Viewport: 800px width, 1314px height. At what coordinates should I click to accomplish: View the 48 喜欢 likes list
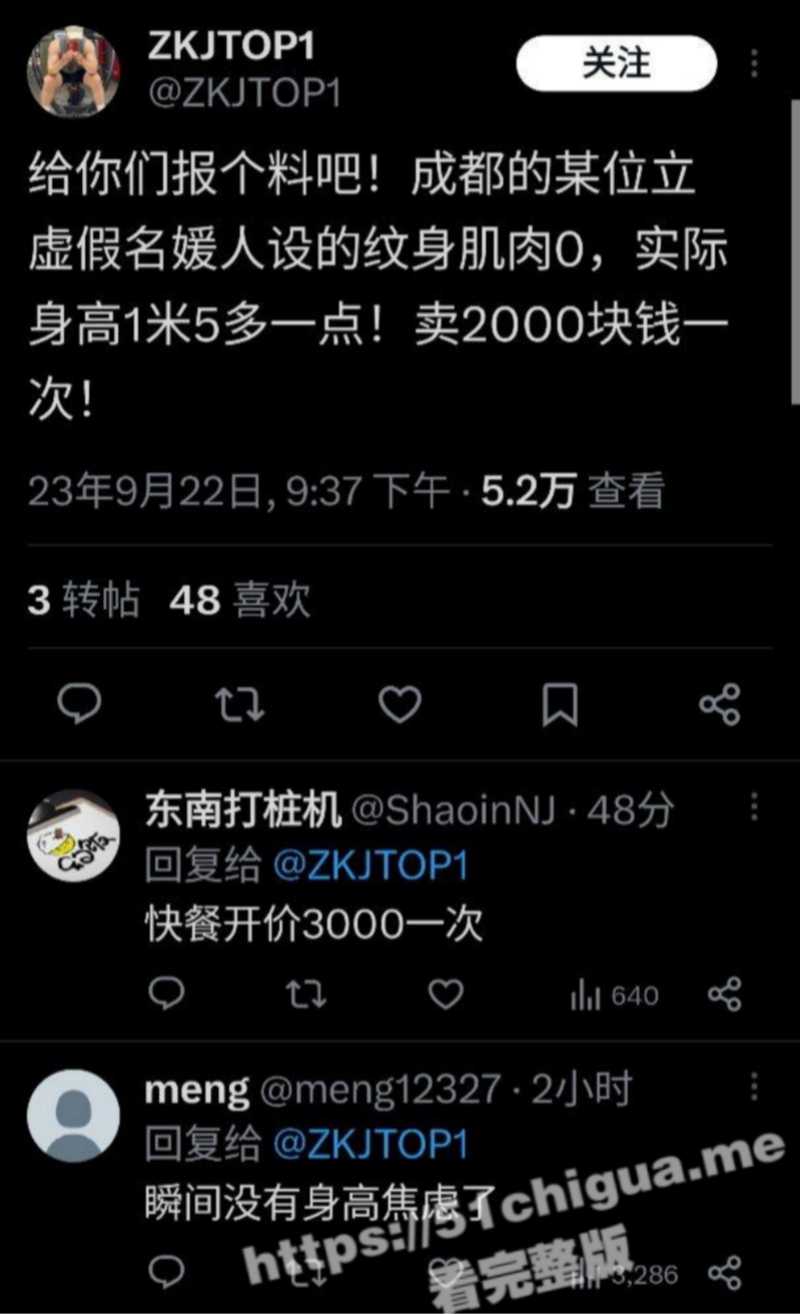click(x=240, y=600)
